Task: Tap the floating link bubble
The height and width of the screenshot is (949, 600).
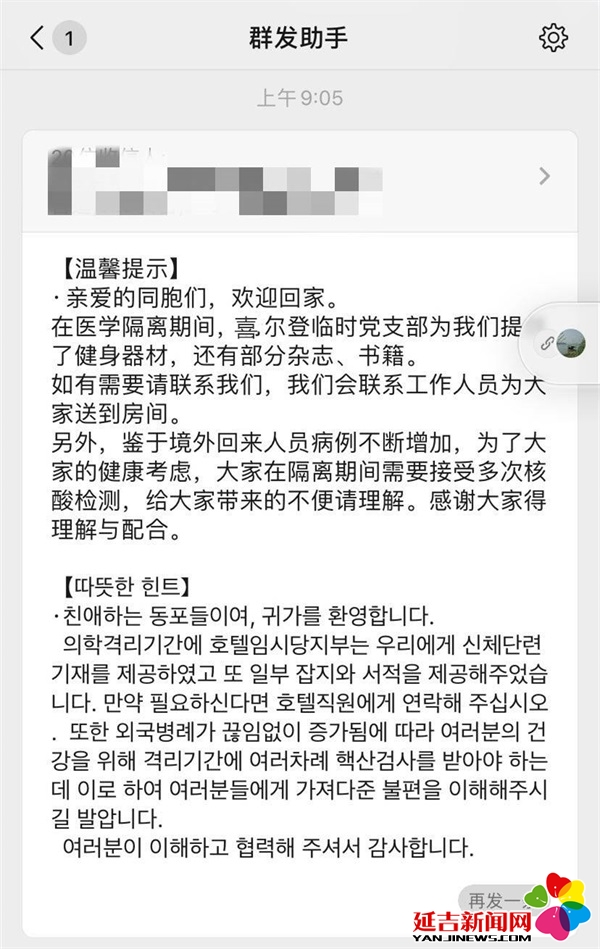Action: click(x=560, y=342)
